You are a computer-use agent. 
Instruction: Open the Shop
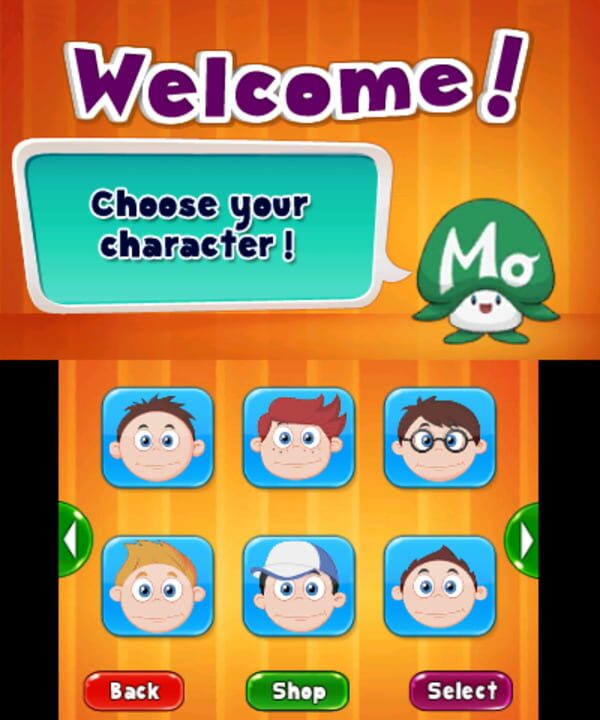pos(297,690)
